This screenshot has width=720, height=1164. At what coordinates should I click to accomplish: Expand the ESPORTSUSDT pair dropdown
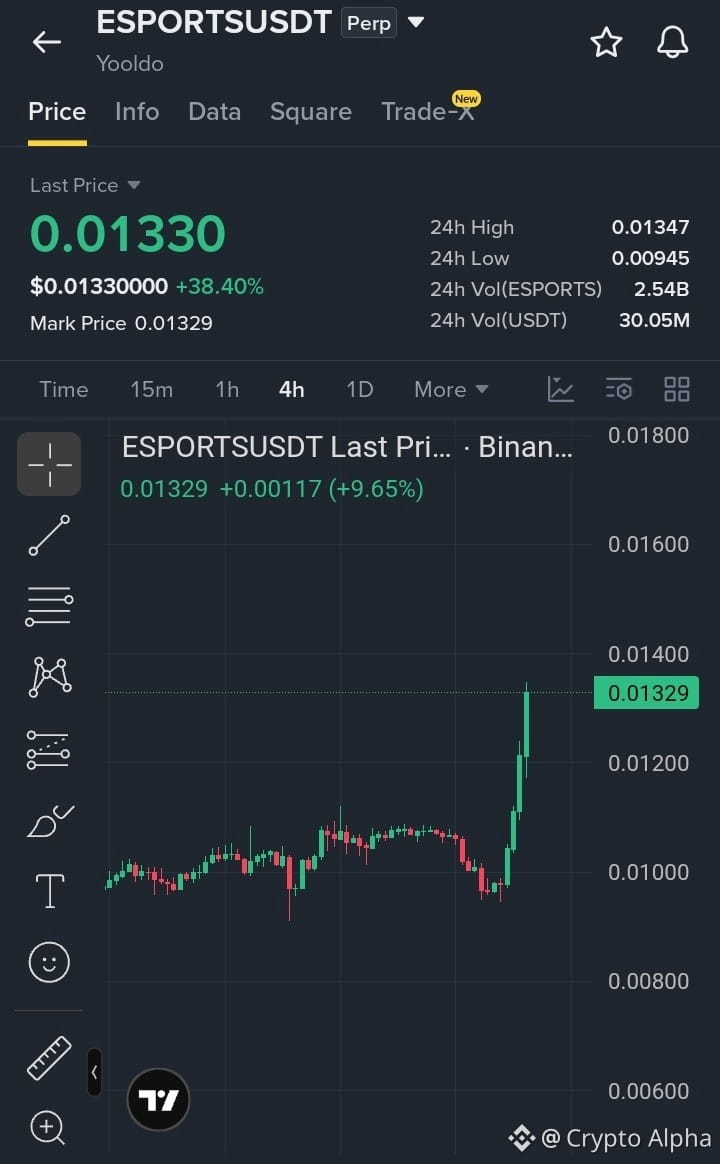pyautogui.click(x=416, y=22)
